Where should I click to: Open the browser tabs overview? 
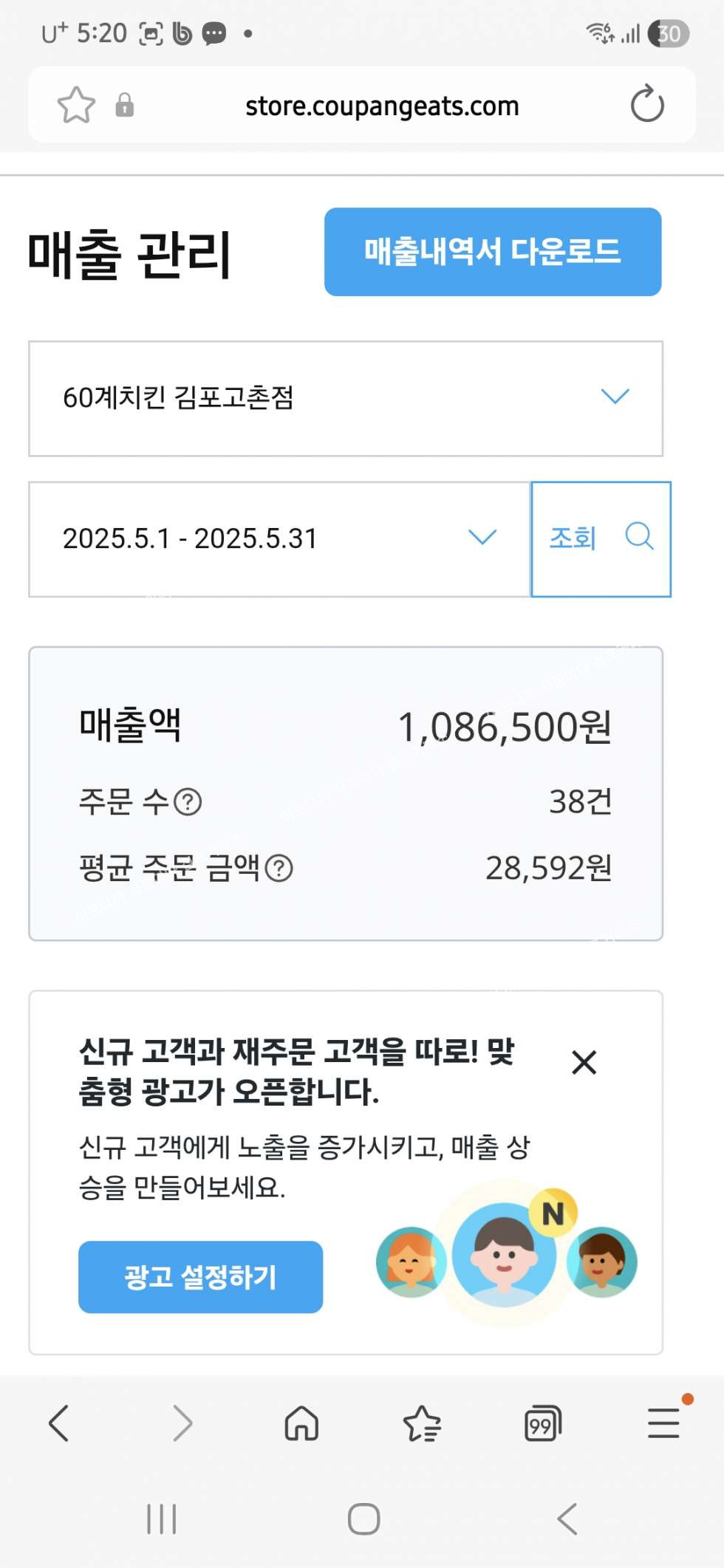pos(542,1423)
